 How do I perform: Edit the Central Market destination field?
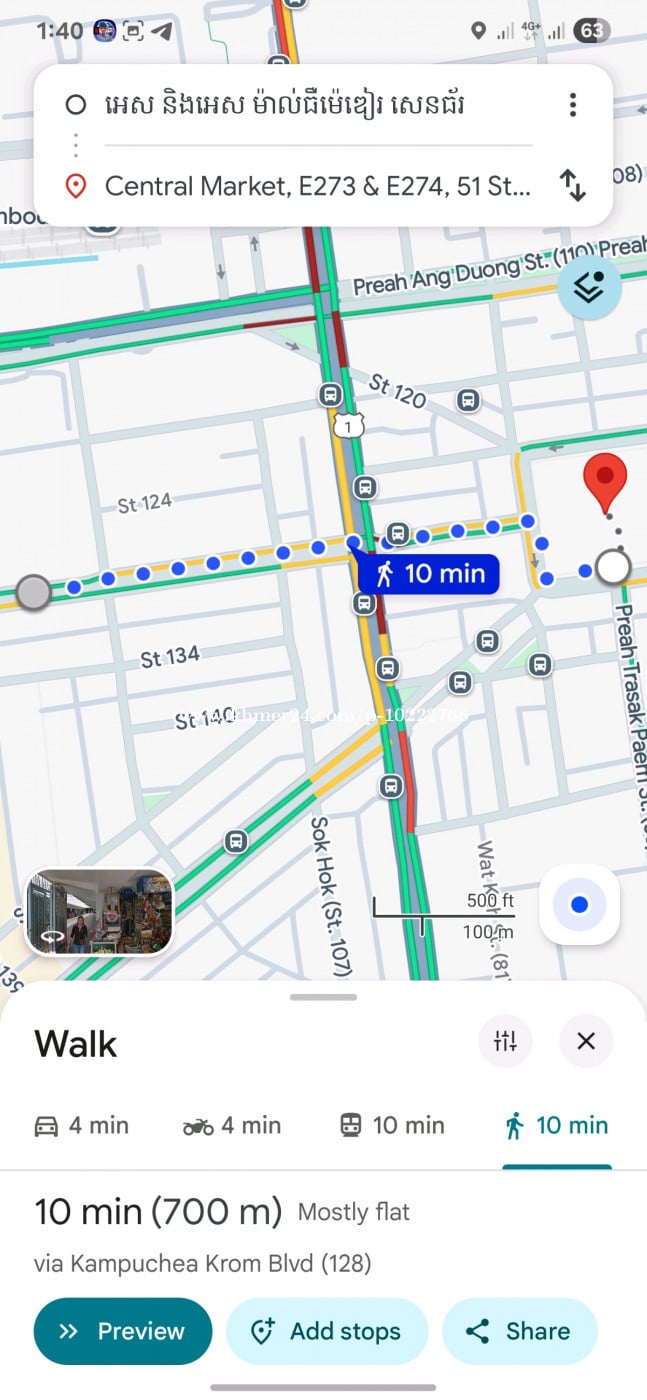[x=318, y=185]
